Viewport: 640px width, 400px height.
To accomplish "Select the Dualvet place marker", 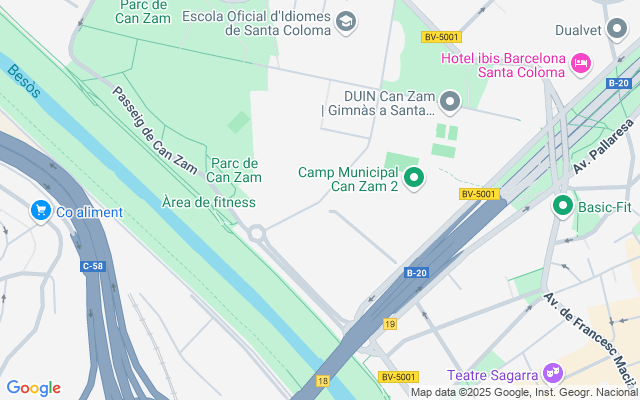I will tap(618, 30).
